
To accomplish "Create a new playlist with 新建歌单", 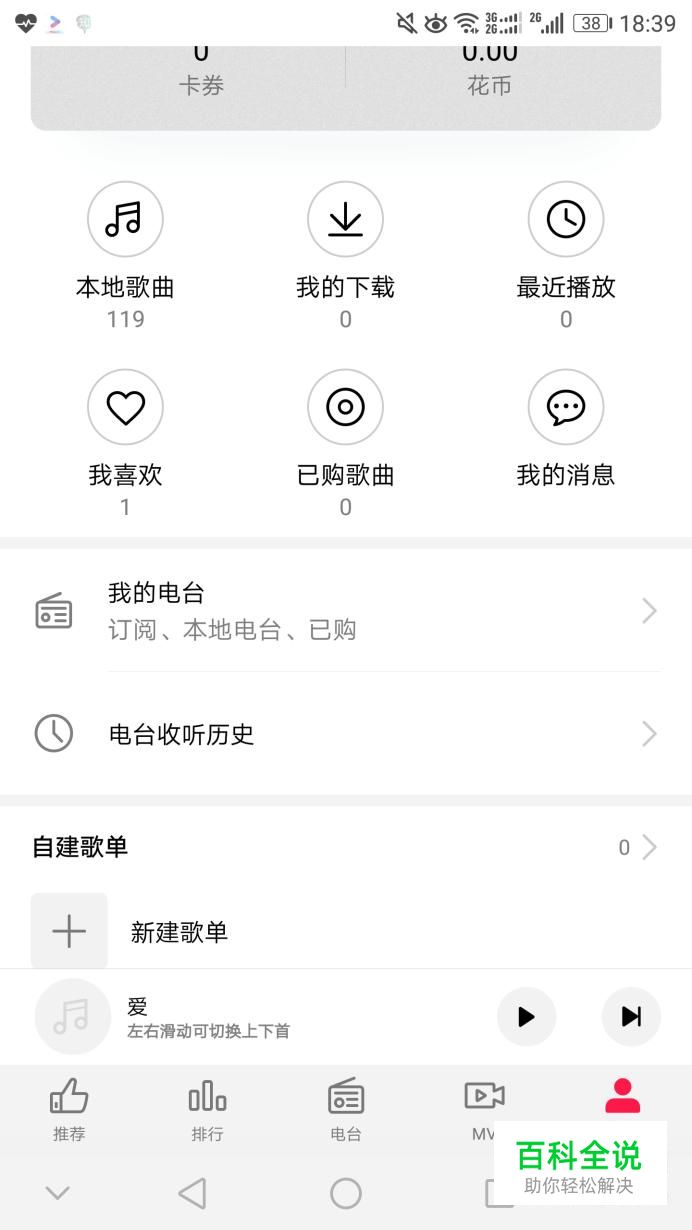I will click(346, 932).
